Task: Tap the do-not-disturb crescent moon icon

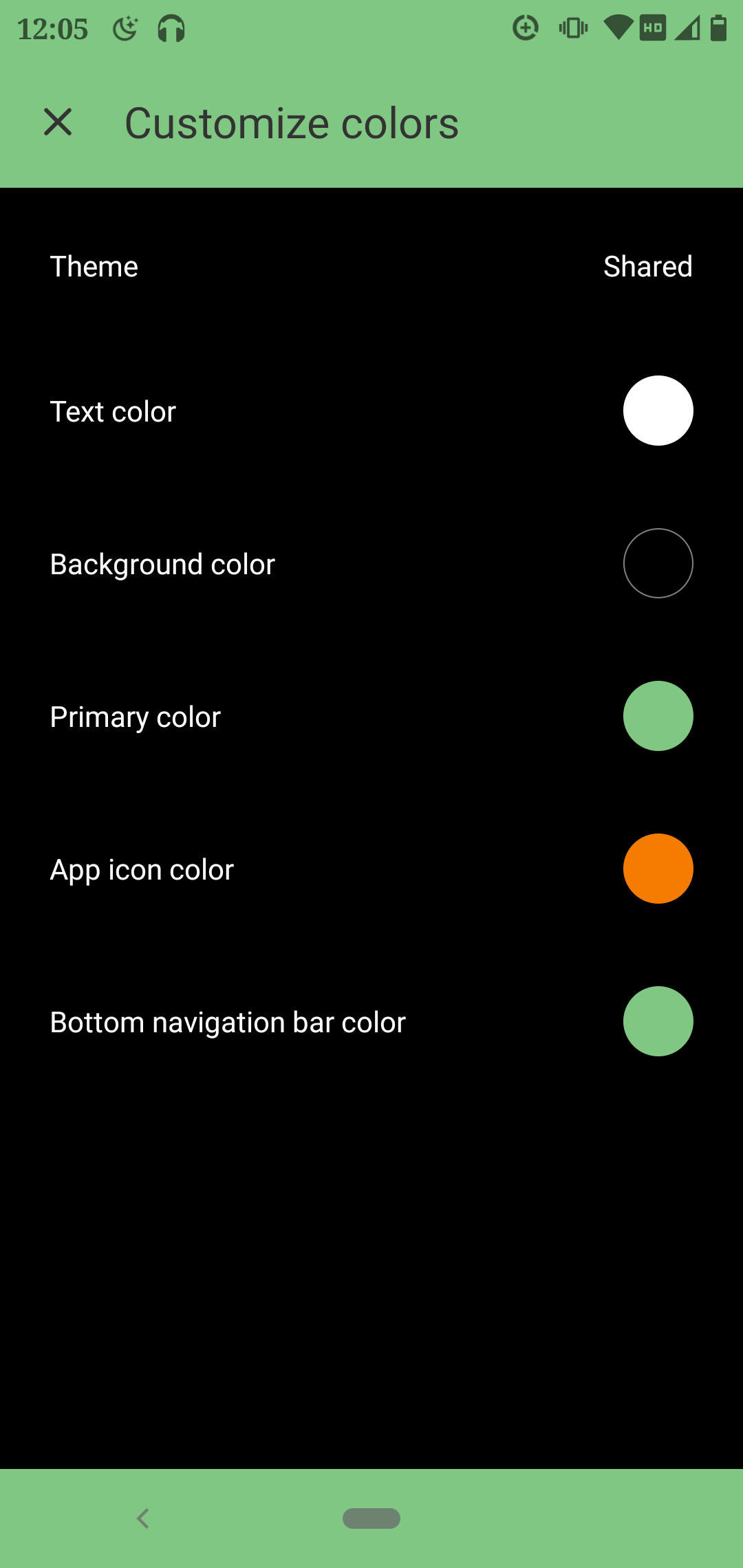Action: pos(125,28)
